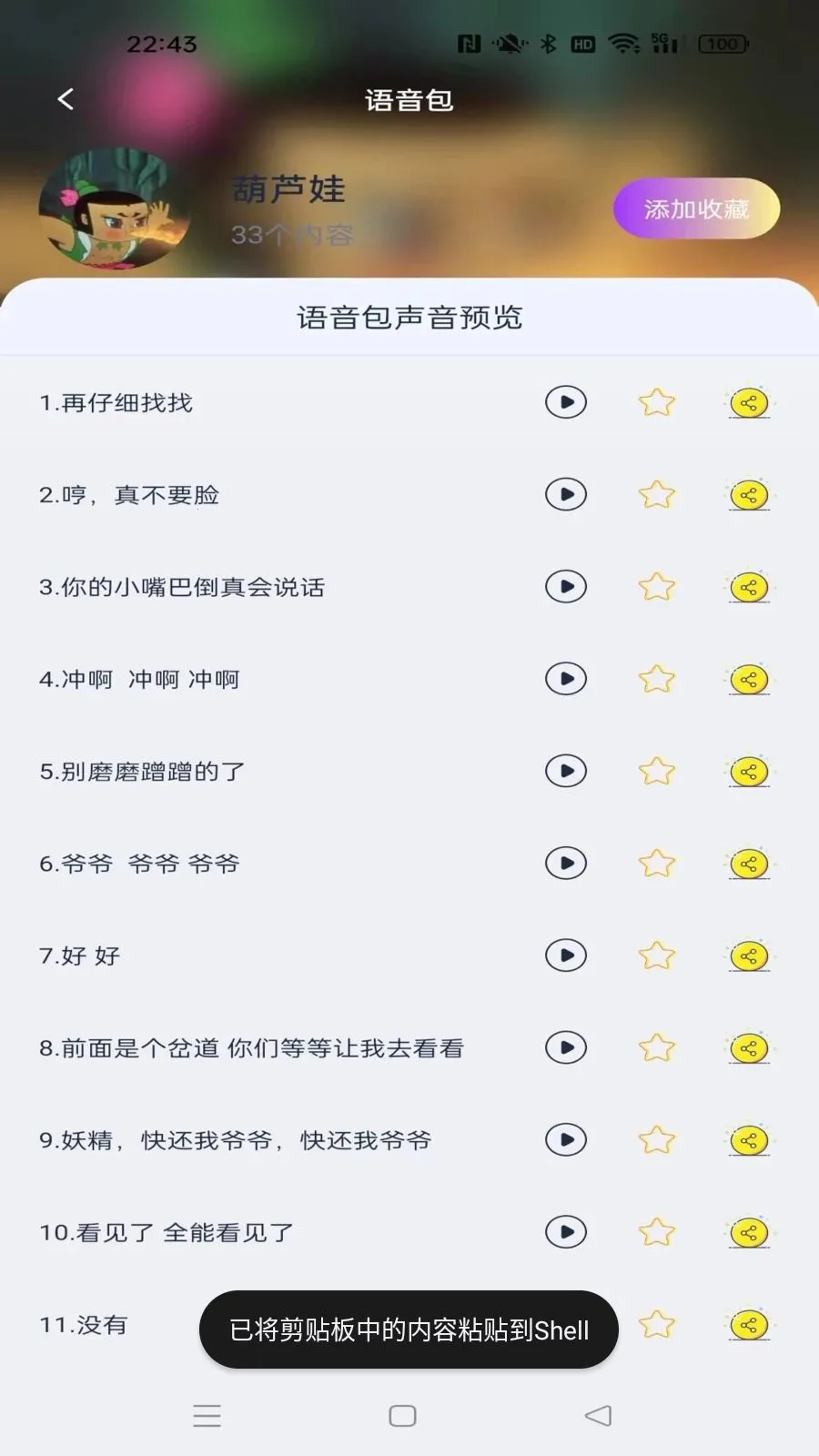Tap the 添加收藏 button

(x=695, y=208)
